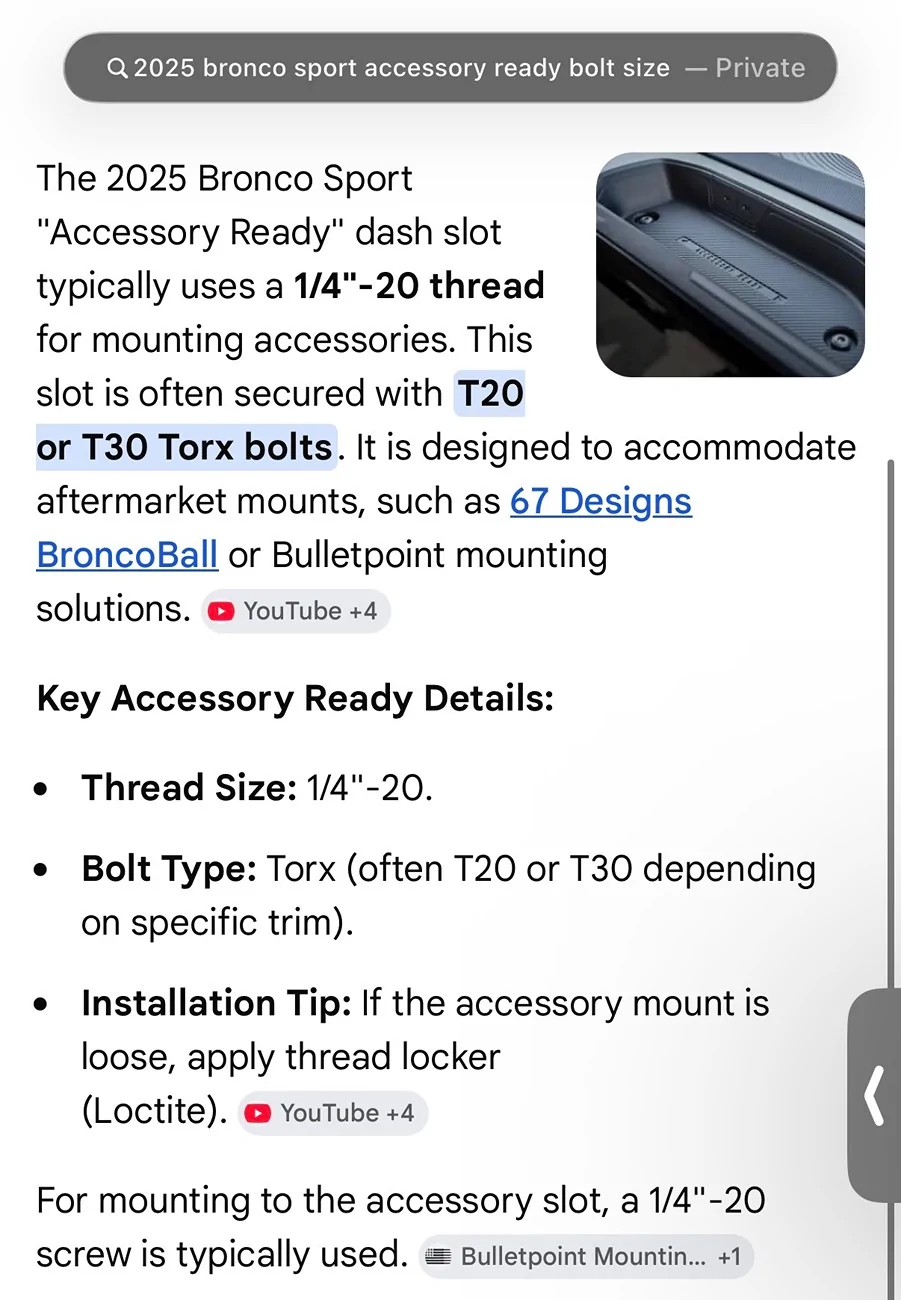This screenshot has height=1300, width=901.
Task: Open the first "YouTube +4" source chip
Action: click(x=296, y=611)
